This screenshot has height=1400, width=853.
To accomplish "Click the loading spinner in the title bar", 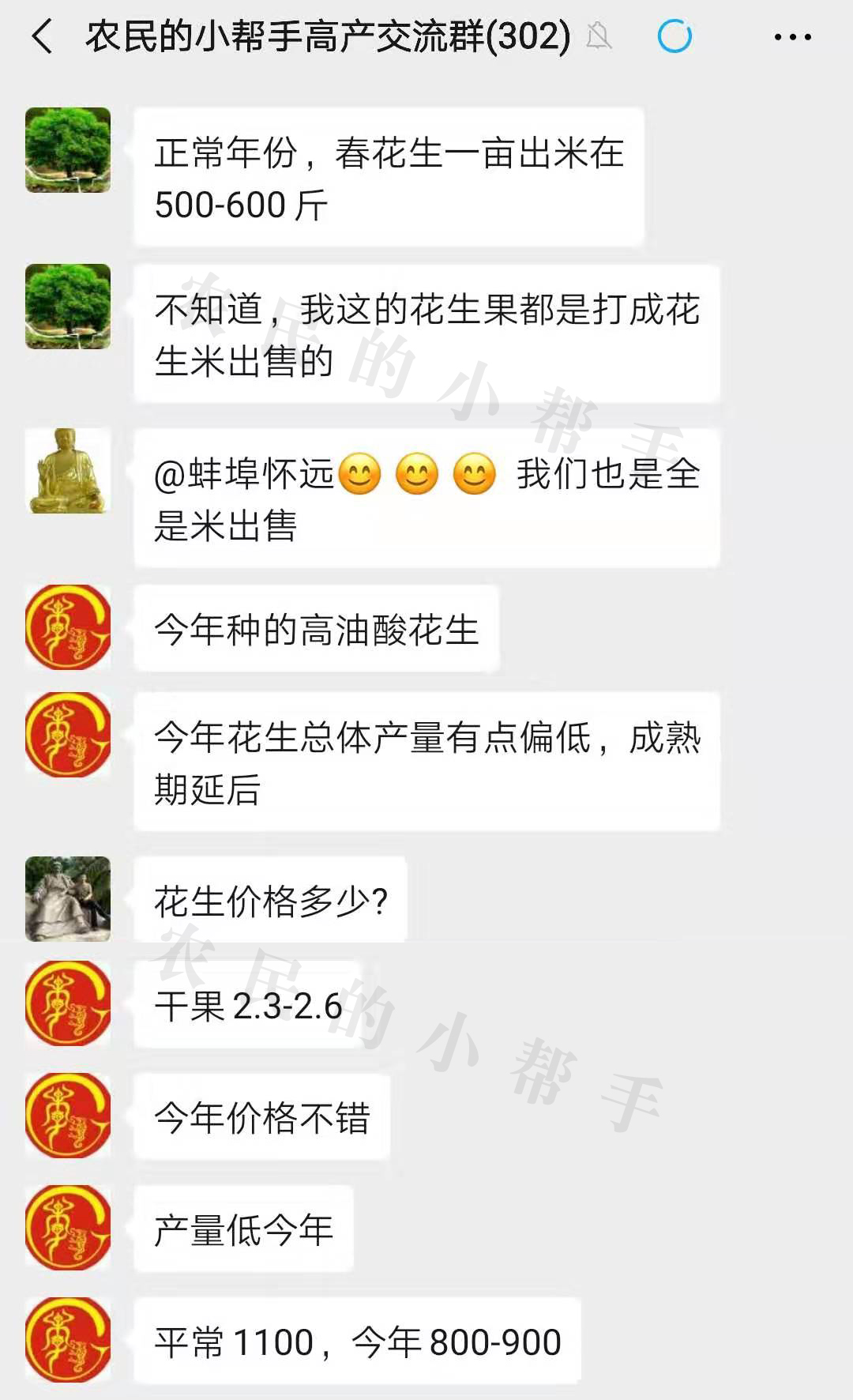I will [672, 36].
